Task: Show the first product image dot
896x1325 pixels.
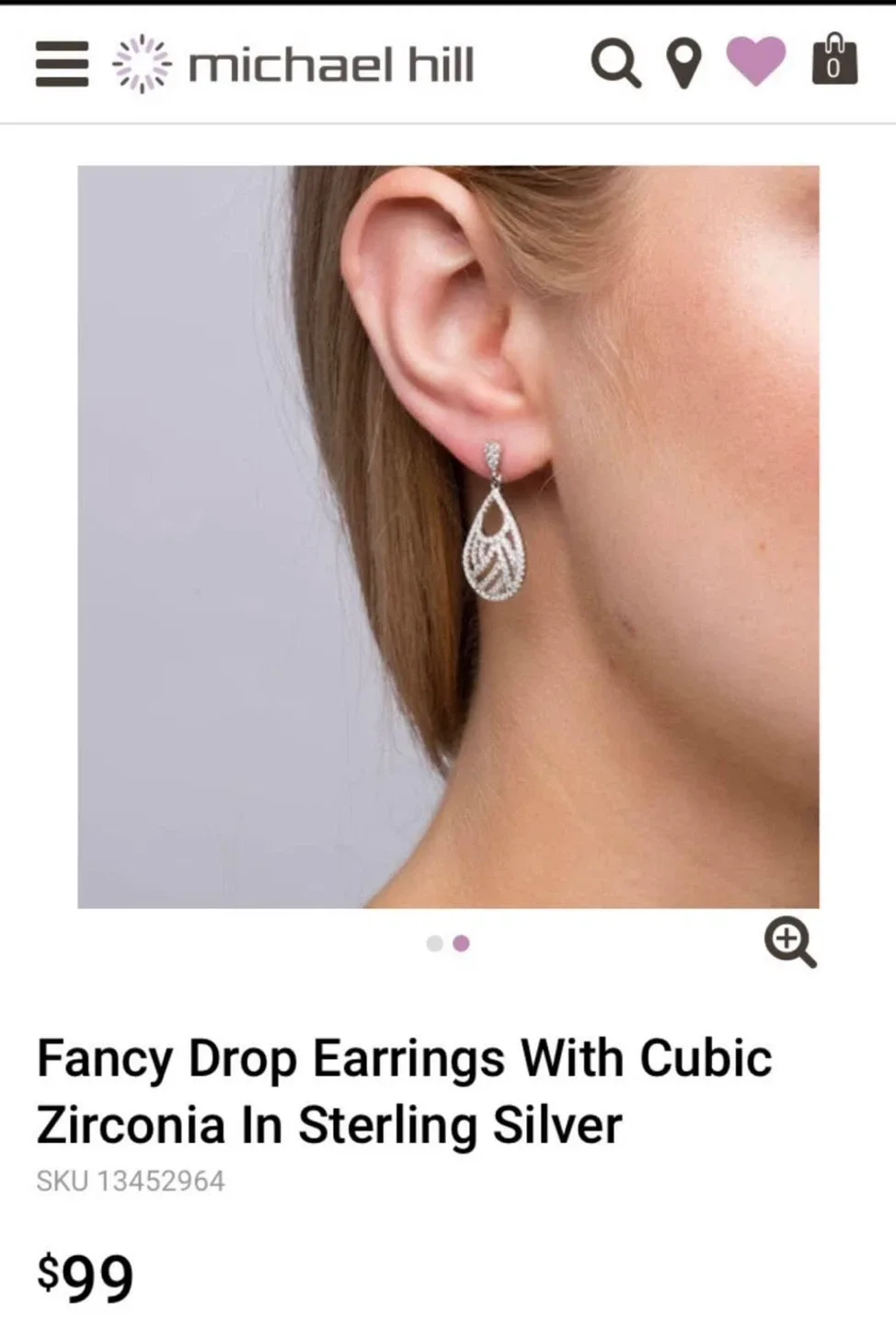Action: (435, 943)
